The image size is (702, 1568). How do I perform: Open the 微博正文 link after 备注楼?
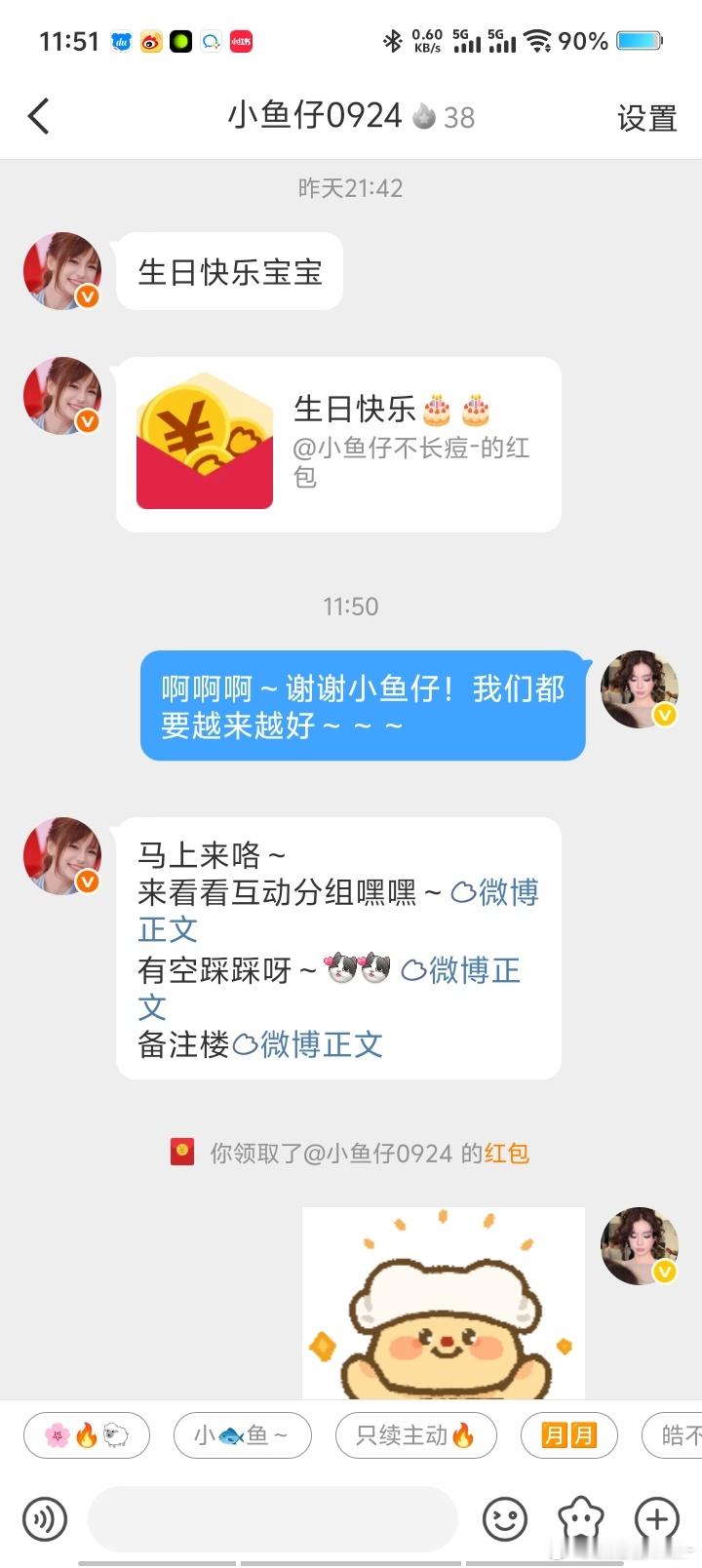click(x=308, y=1044)
